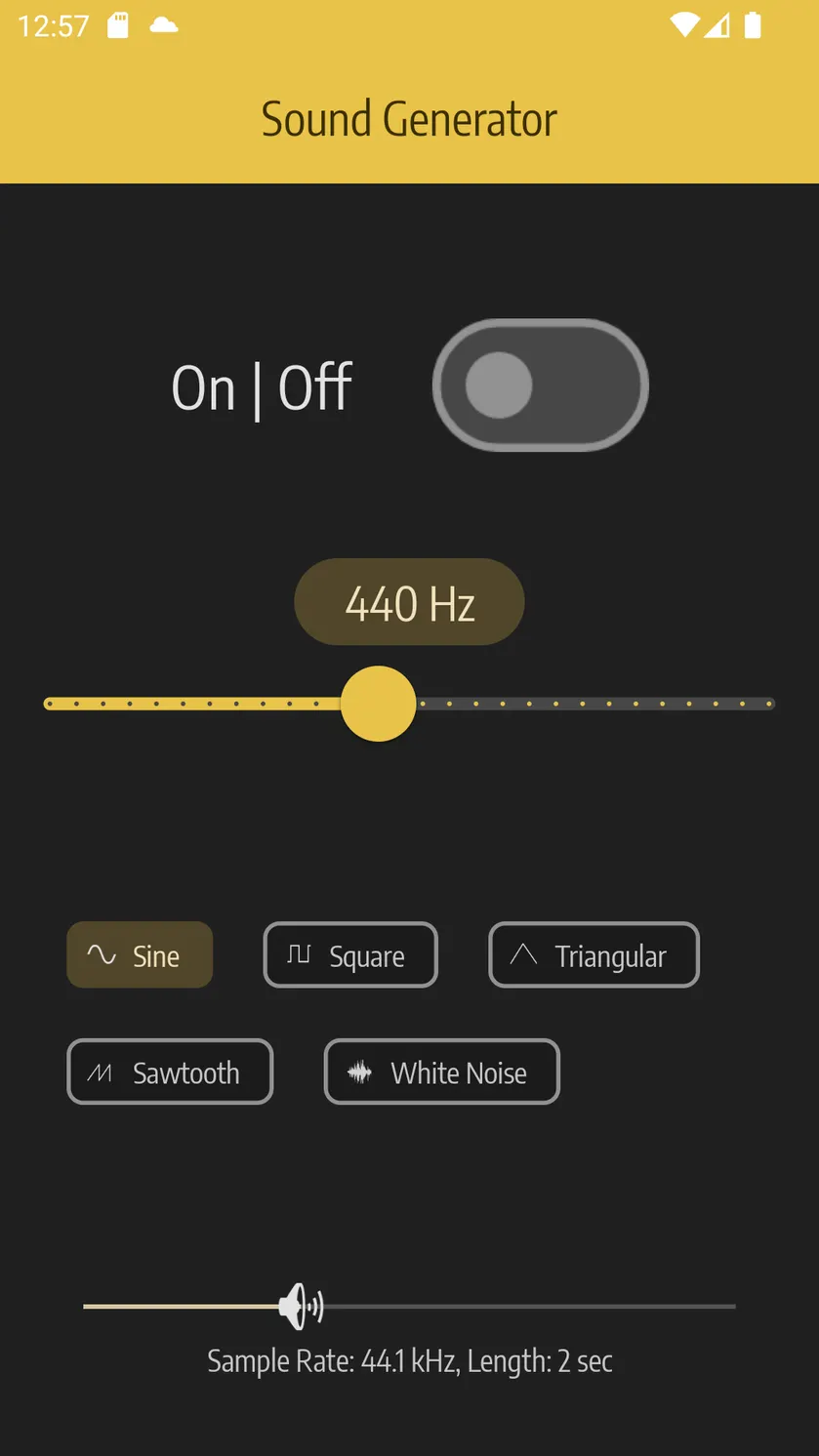819x1456 pixels.
Task: Turn on the sound generator switch
Action: coord(540,385)
